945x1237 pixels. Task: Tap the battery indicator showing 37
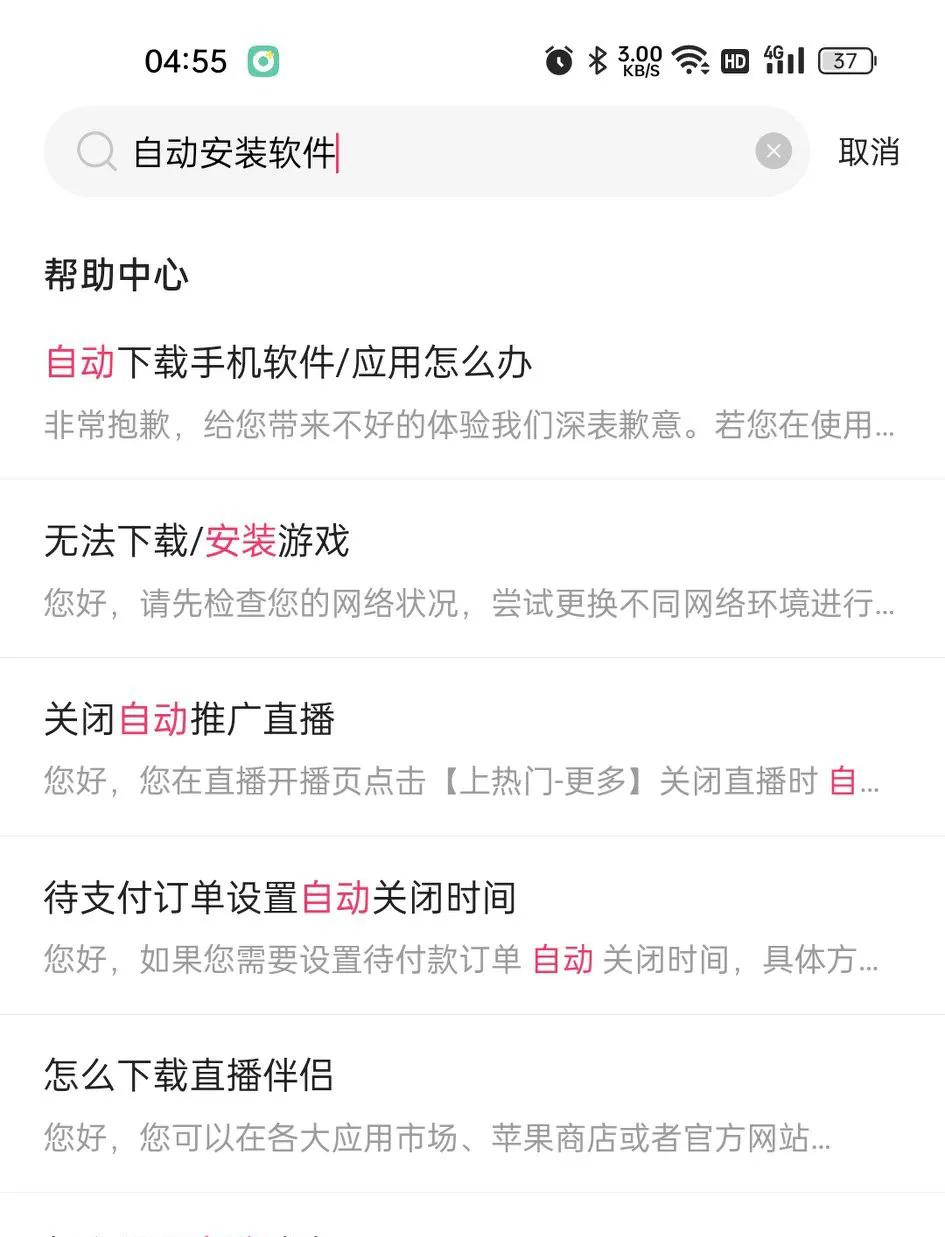click(x=846, y=61)
